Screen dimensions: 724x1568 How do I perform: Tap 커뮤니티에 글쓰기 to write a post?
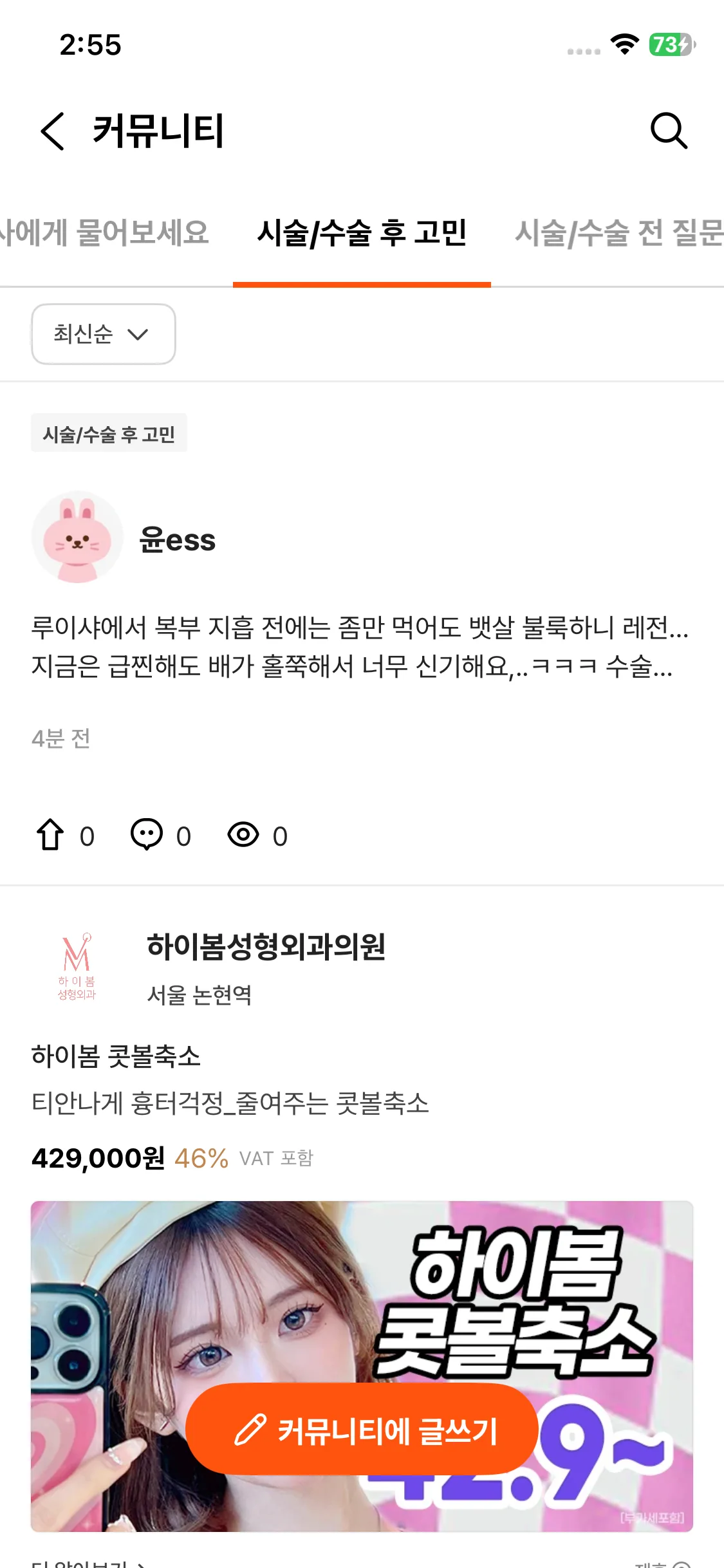point(362,1430)
